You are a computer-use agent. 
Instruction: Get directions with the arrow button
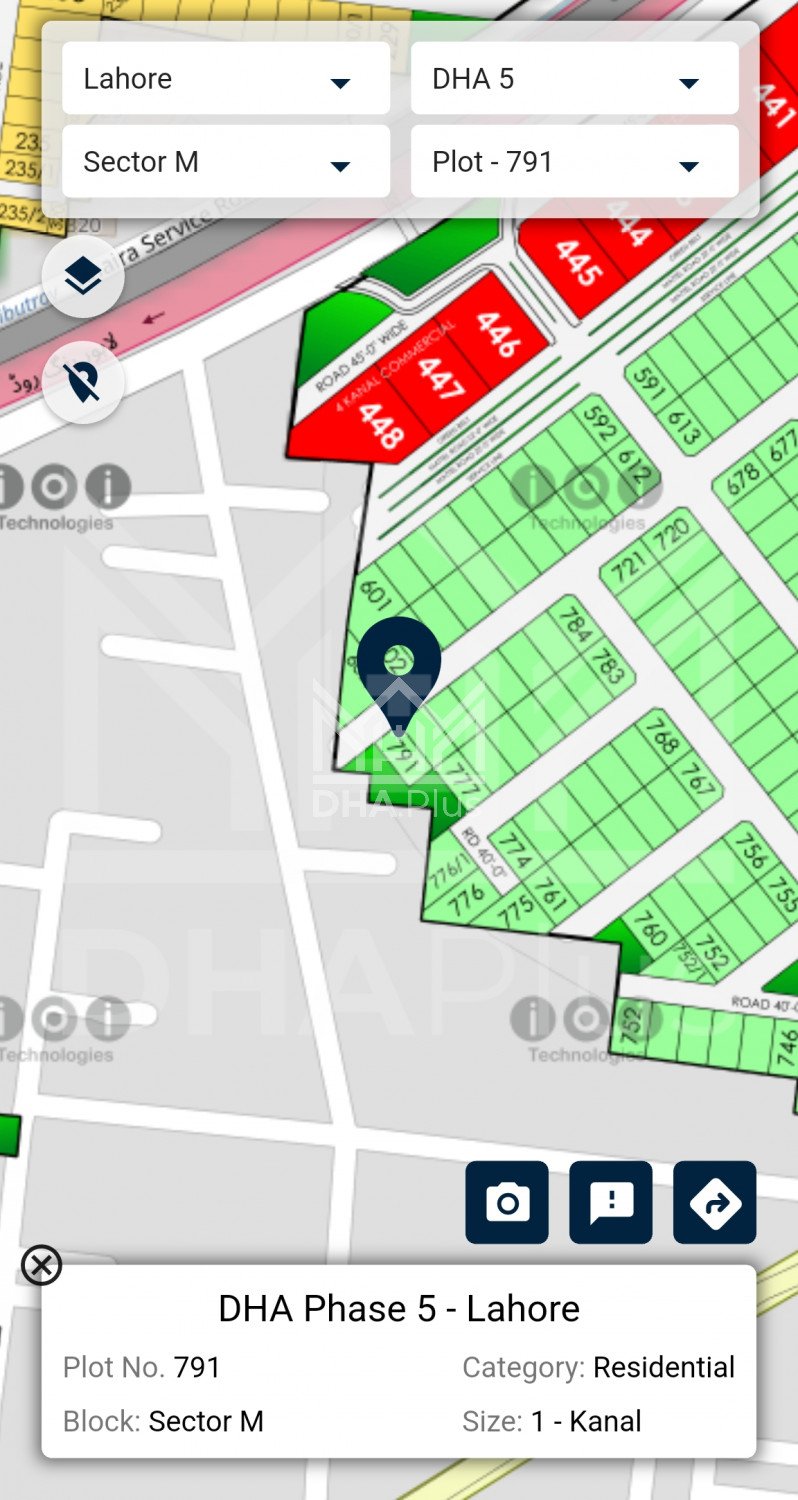tap(715, 1202)
